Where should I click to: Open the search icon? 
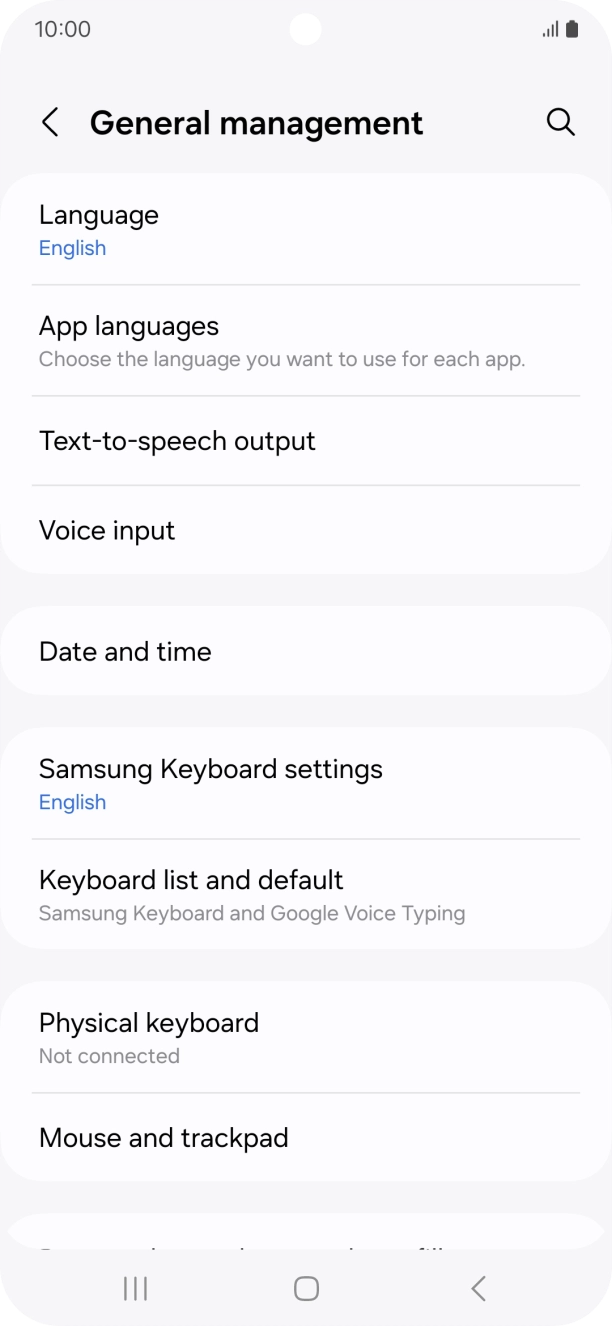(561, 123)
